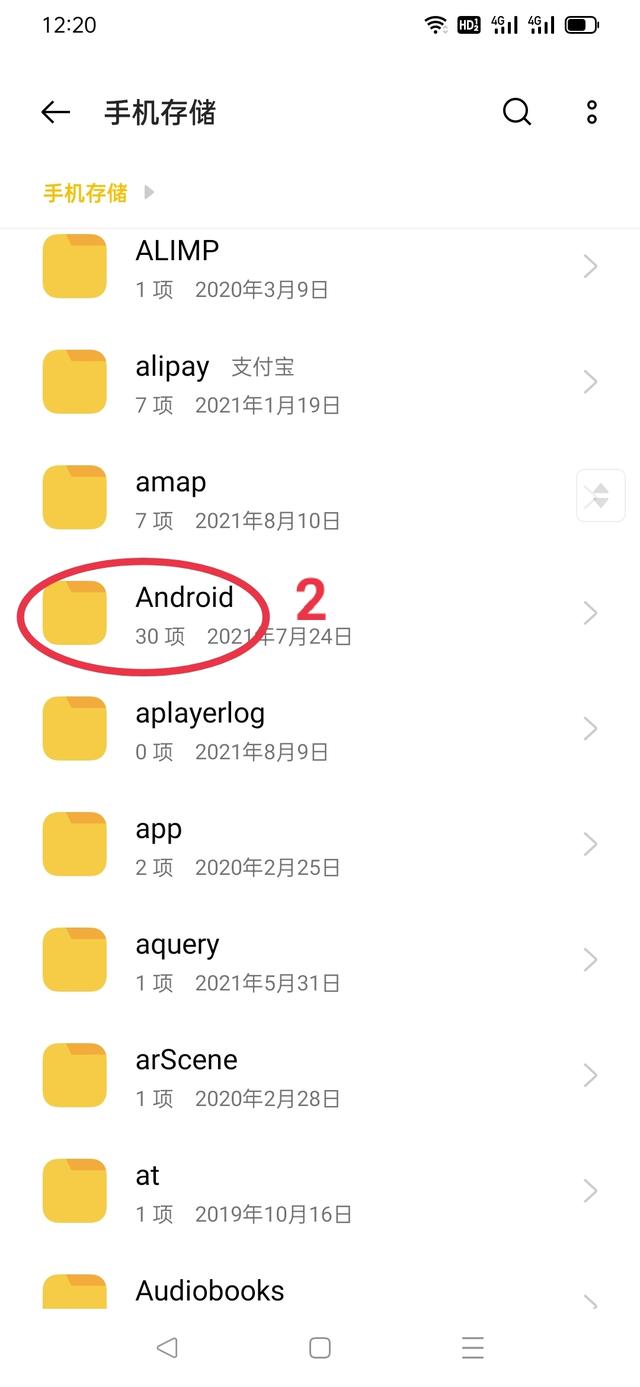Tap the fast-scroll handle on the right edge
640x1387 pixels.
[x=600, y=495]
